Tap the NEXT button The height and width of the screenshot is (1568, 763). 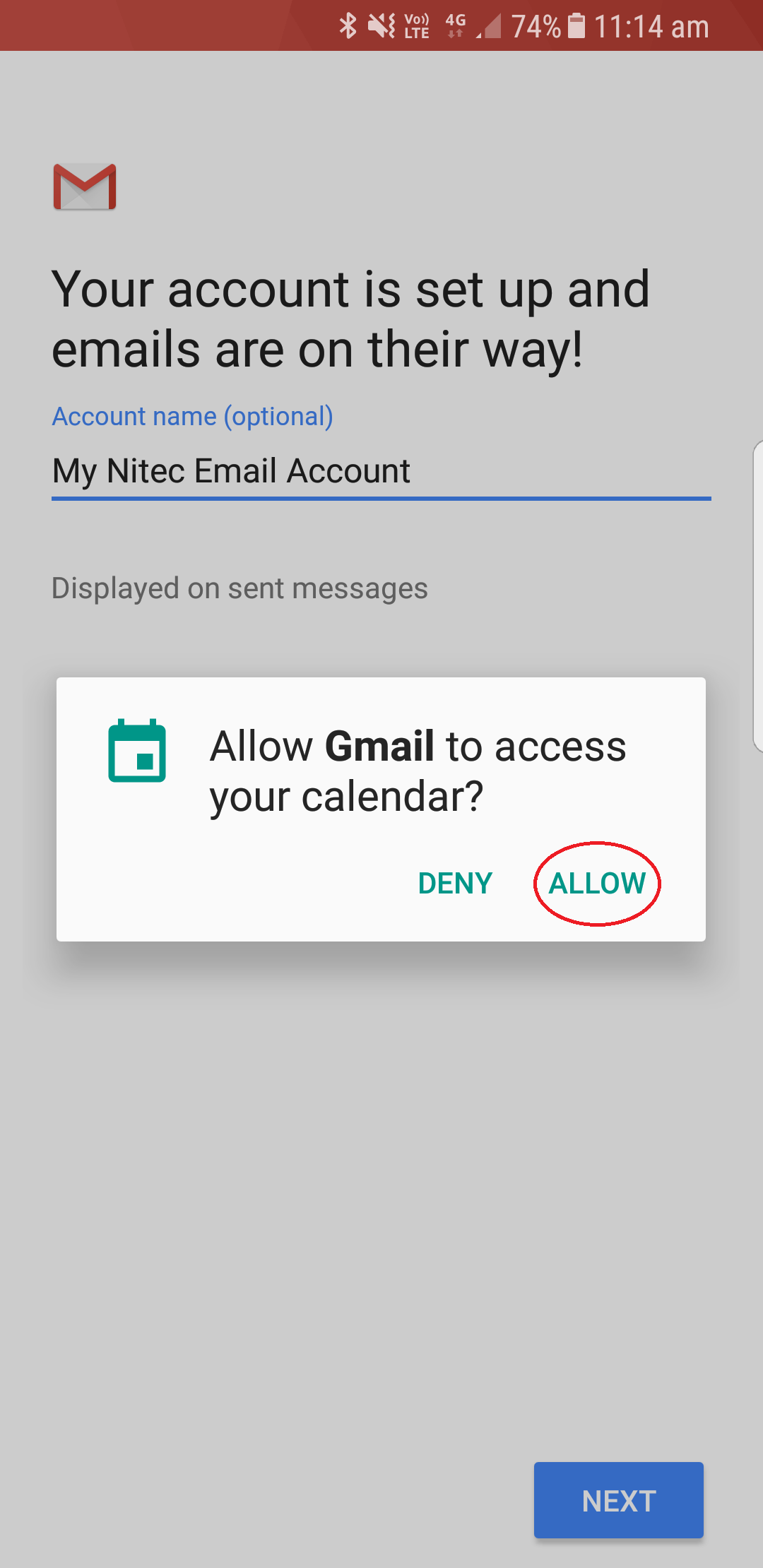[618, 1500]
